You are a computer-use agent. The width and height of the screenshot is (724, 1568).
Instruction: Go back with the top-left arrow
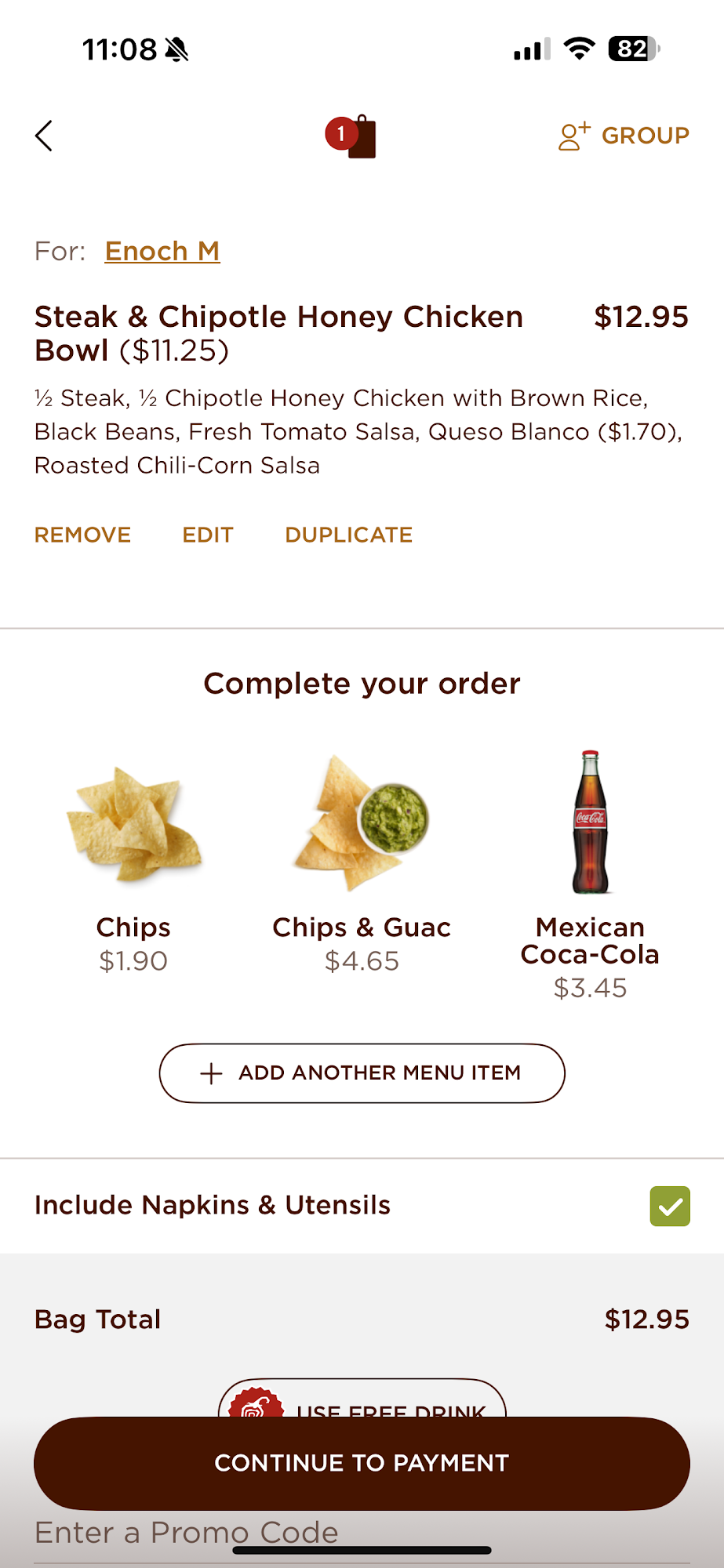click(x=44, y=136)
